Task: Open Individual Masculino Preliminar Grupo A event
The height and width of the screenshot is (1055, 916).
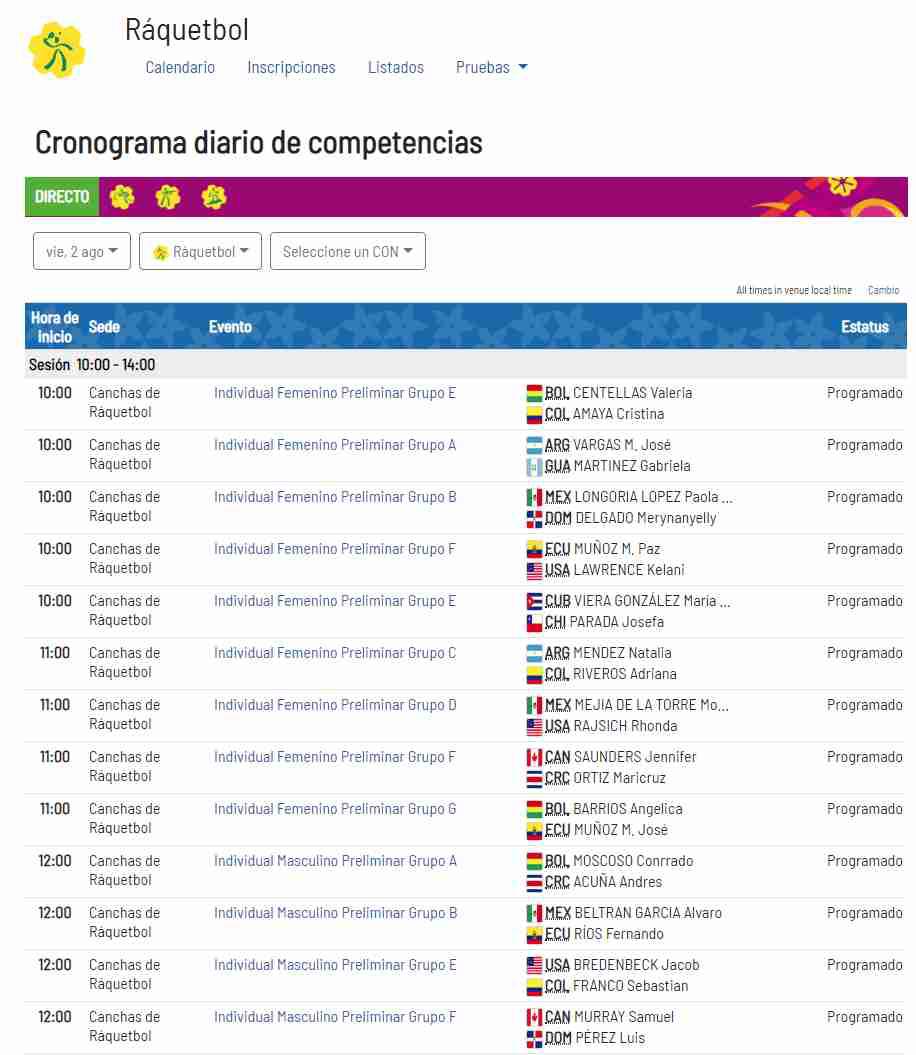Action: [335, 860]
